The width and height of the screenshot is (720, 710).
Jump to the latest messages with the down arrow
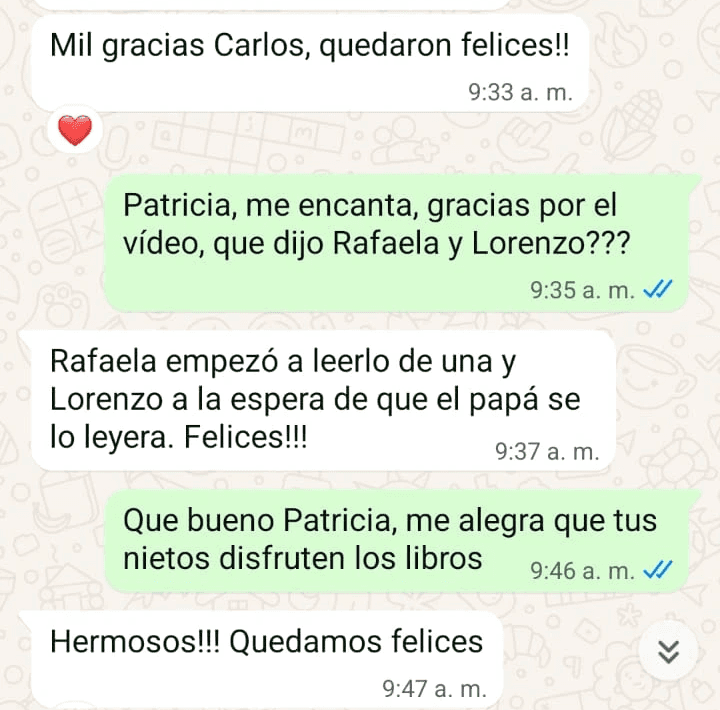[x=669, y=652]
